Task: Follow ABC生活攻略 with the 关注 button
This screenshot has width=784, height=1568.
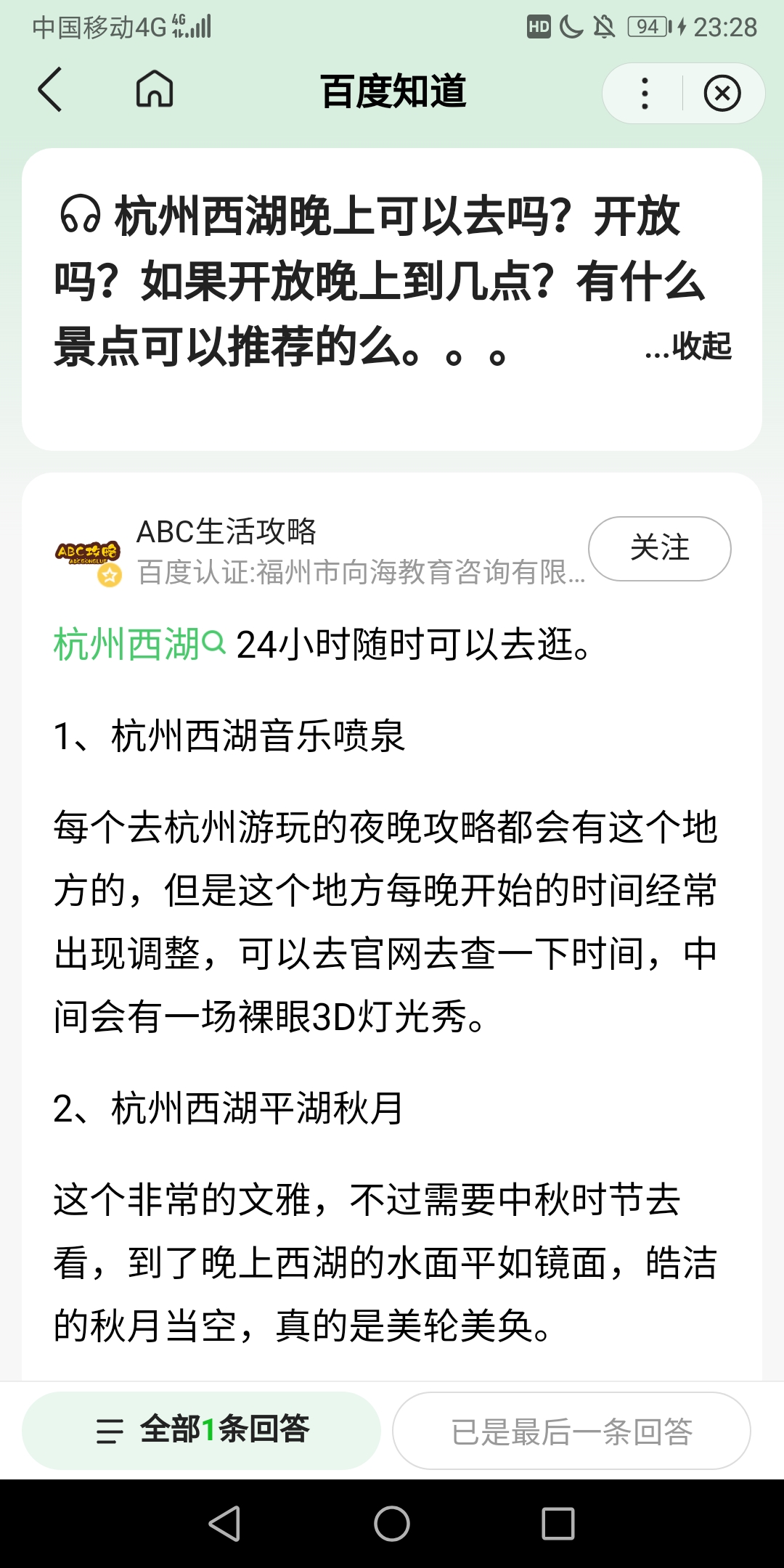Action: (659, 548)
